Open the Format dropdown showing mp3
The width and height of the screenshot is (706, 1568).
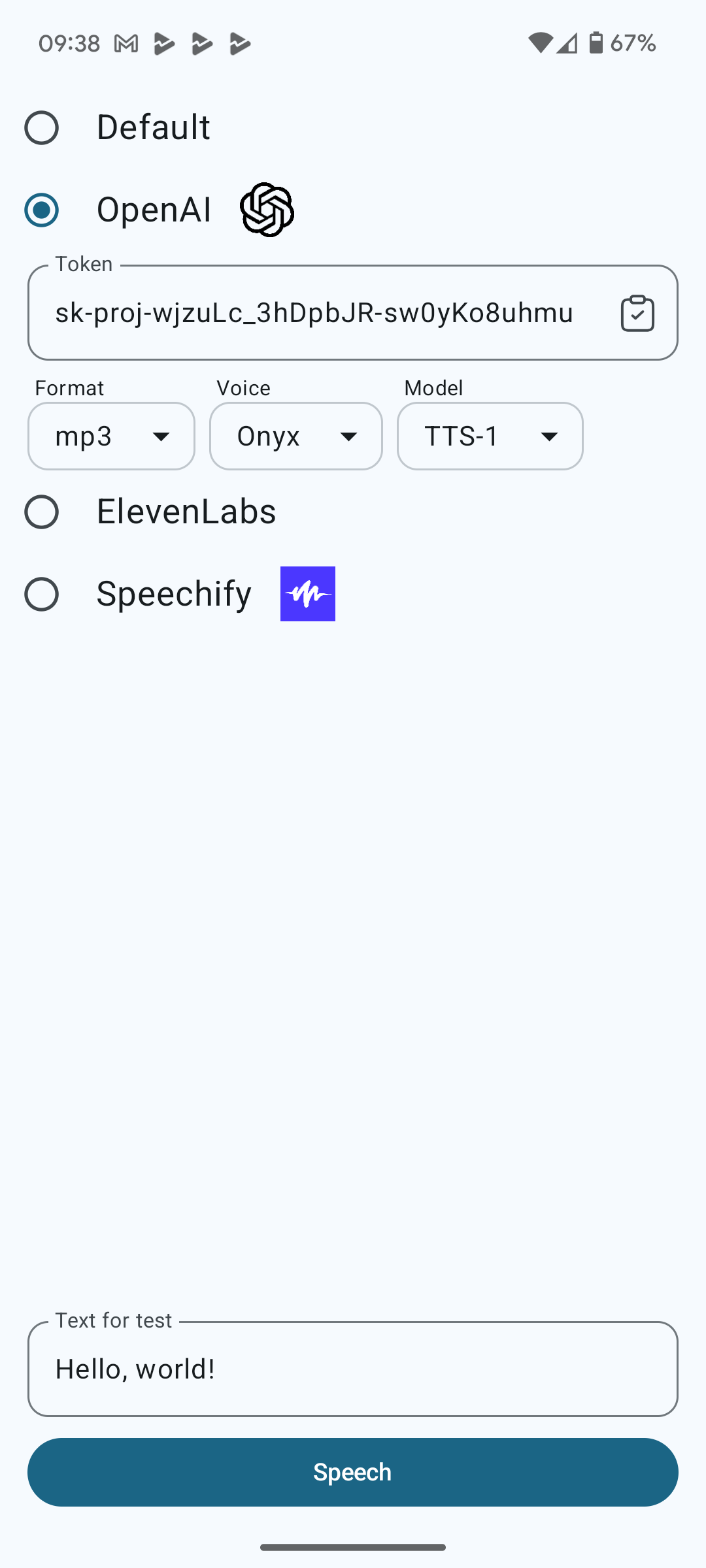[x=111, y=436]
